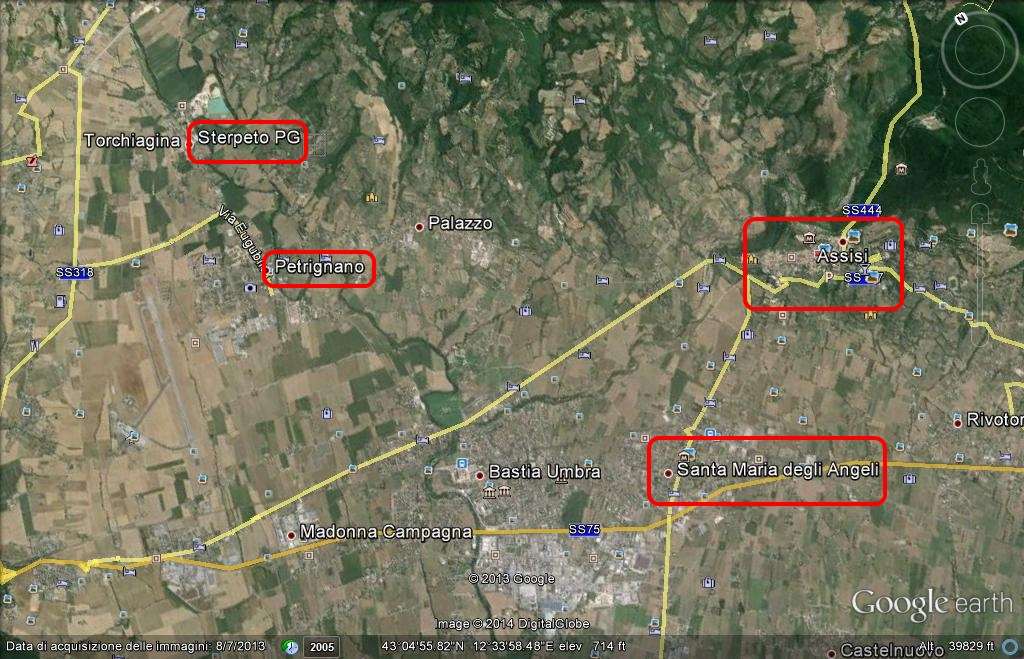Open the historical imagery clock
1024x659 pixels.
coord(290,647)
